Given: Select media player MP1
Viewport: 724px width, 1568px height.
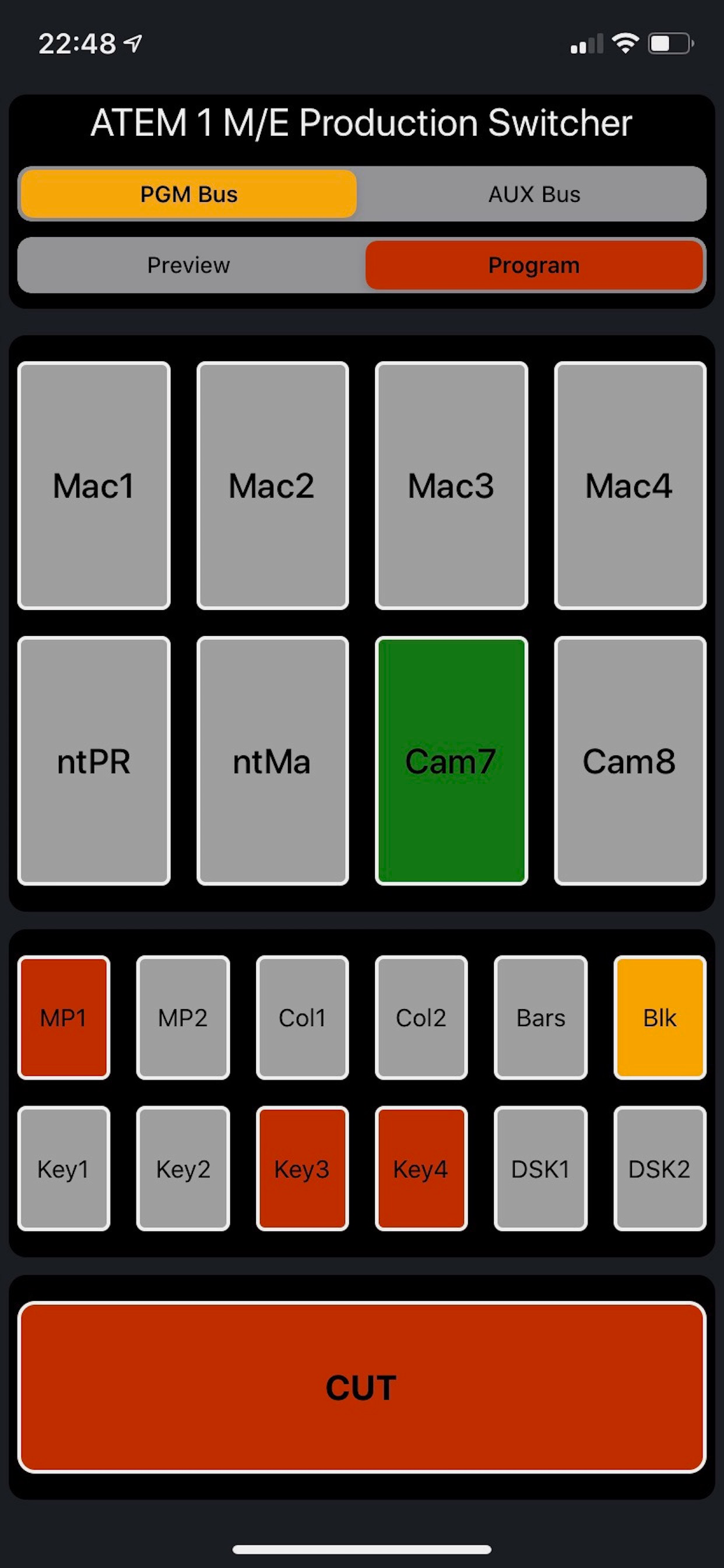Looking at the screenshot, I should click(64, 1018).
